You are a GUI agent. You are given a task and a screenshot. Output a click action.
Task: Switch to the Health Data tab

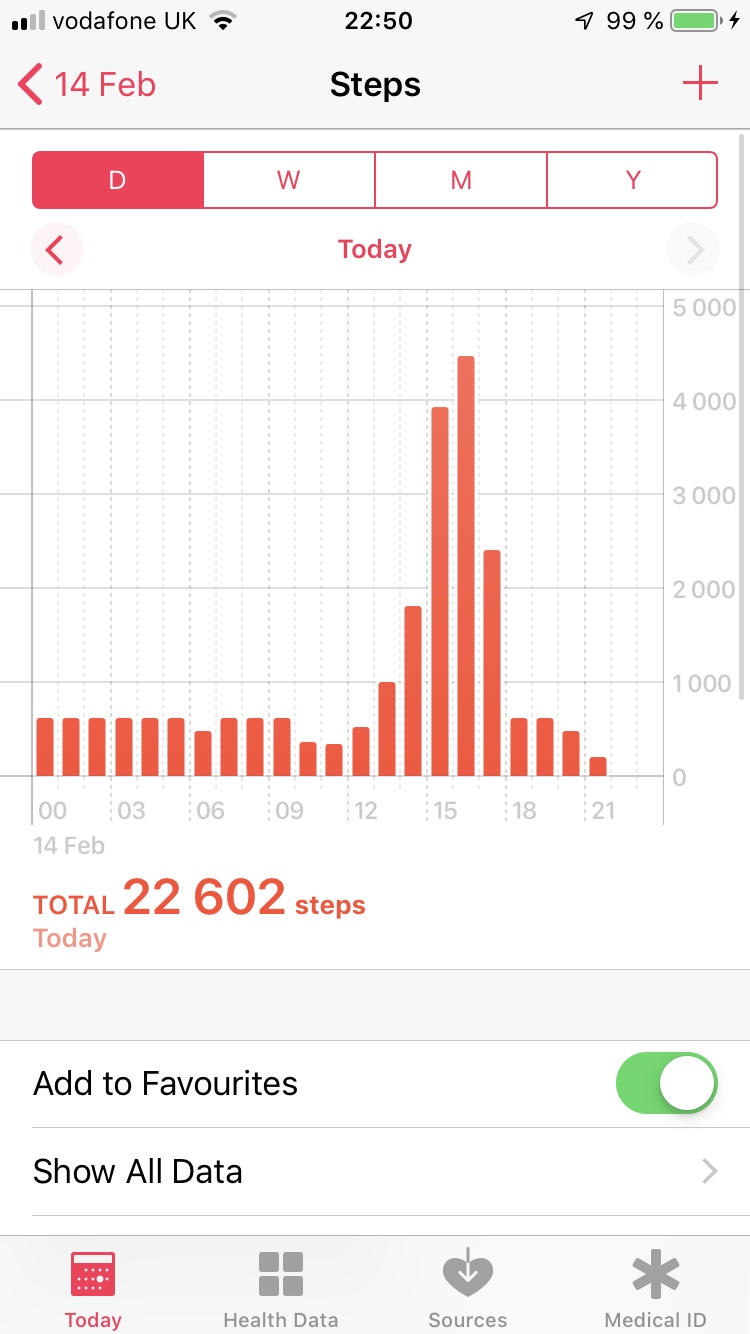point(281,1290)
